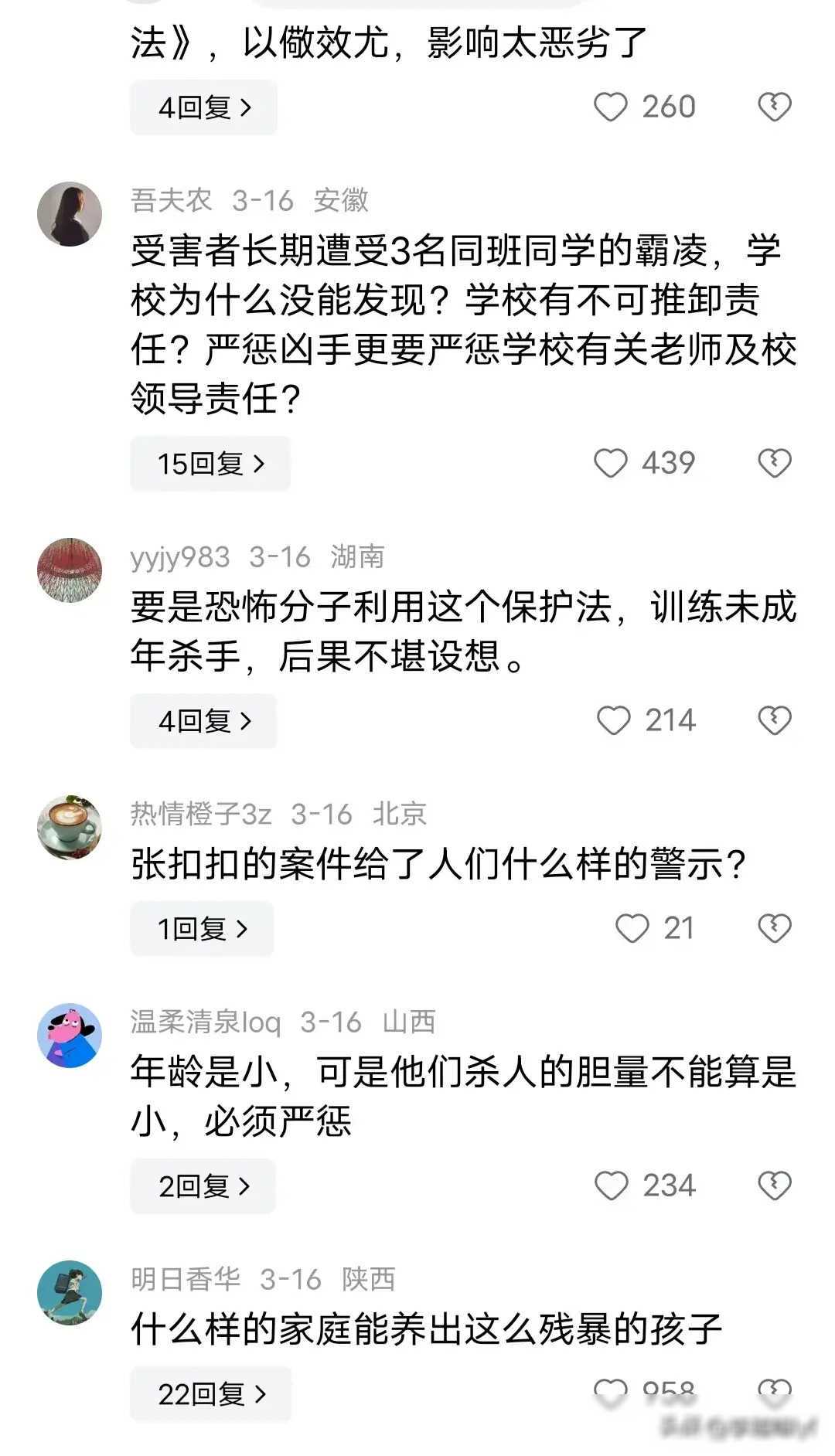Open 明日香华's profile avatar
The width and height of the screenshot is (835, 1456).
[x=70, y=1293]
